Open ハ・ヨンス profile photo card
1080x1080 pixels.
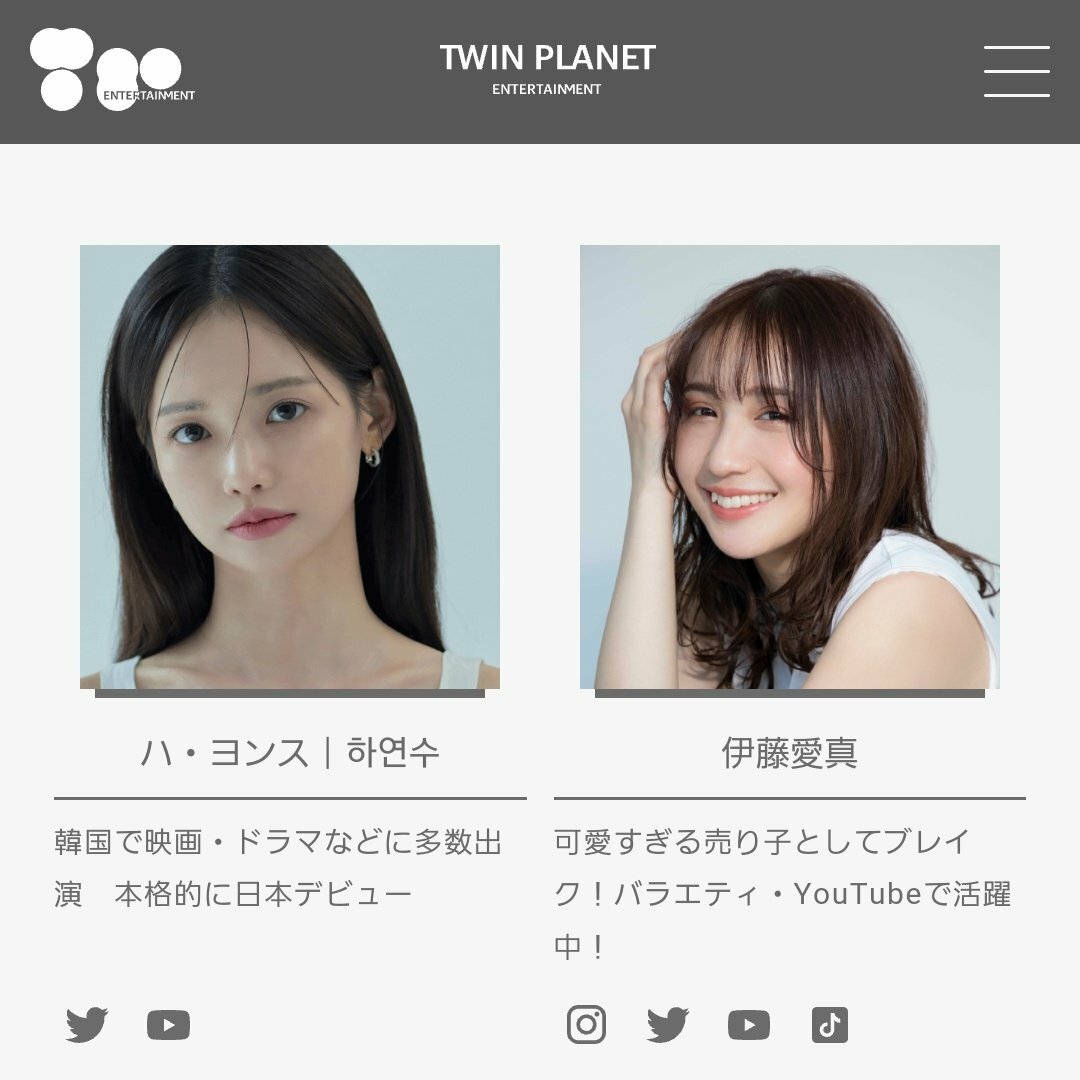pos(290,467)
